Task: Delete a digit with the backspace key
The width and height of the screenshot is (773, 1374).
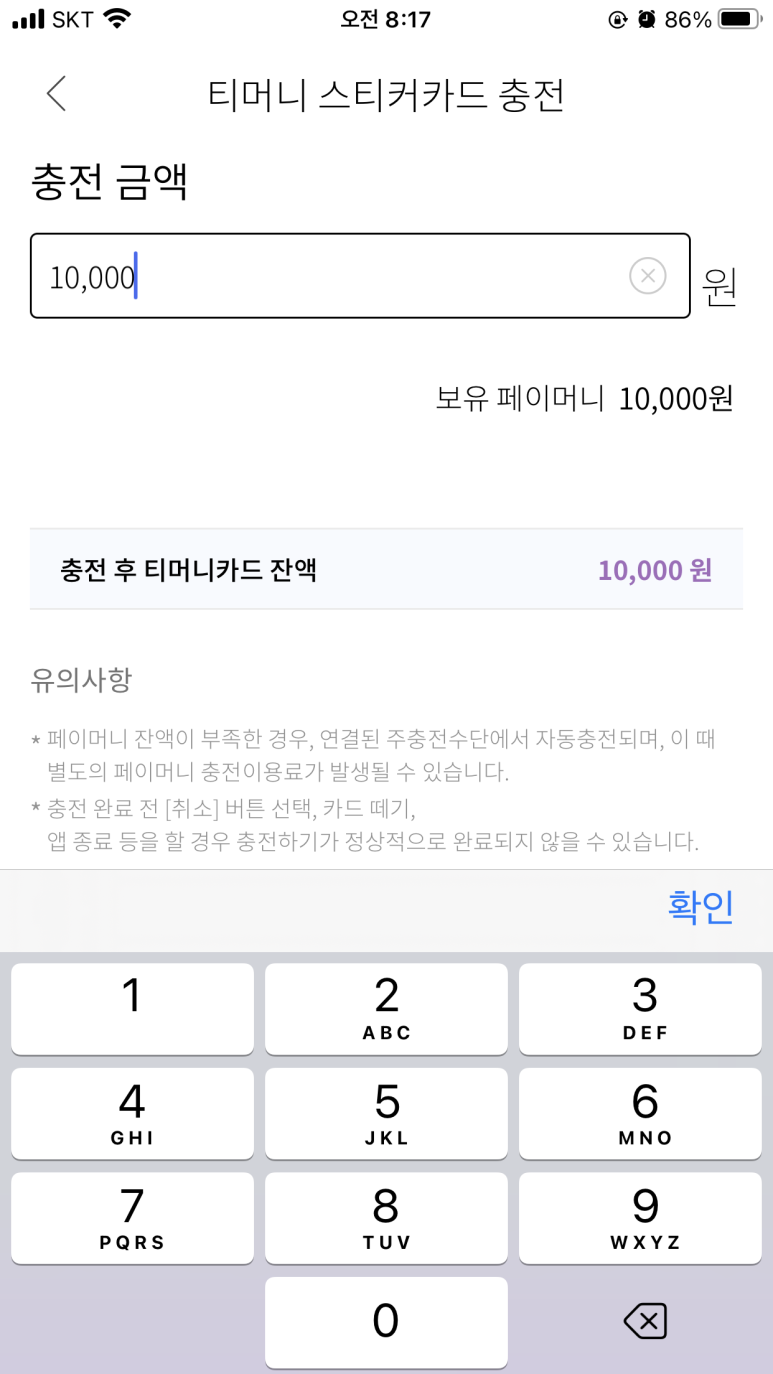Action: [644, 1322]
